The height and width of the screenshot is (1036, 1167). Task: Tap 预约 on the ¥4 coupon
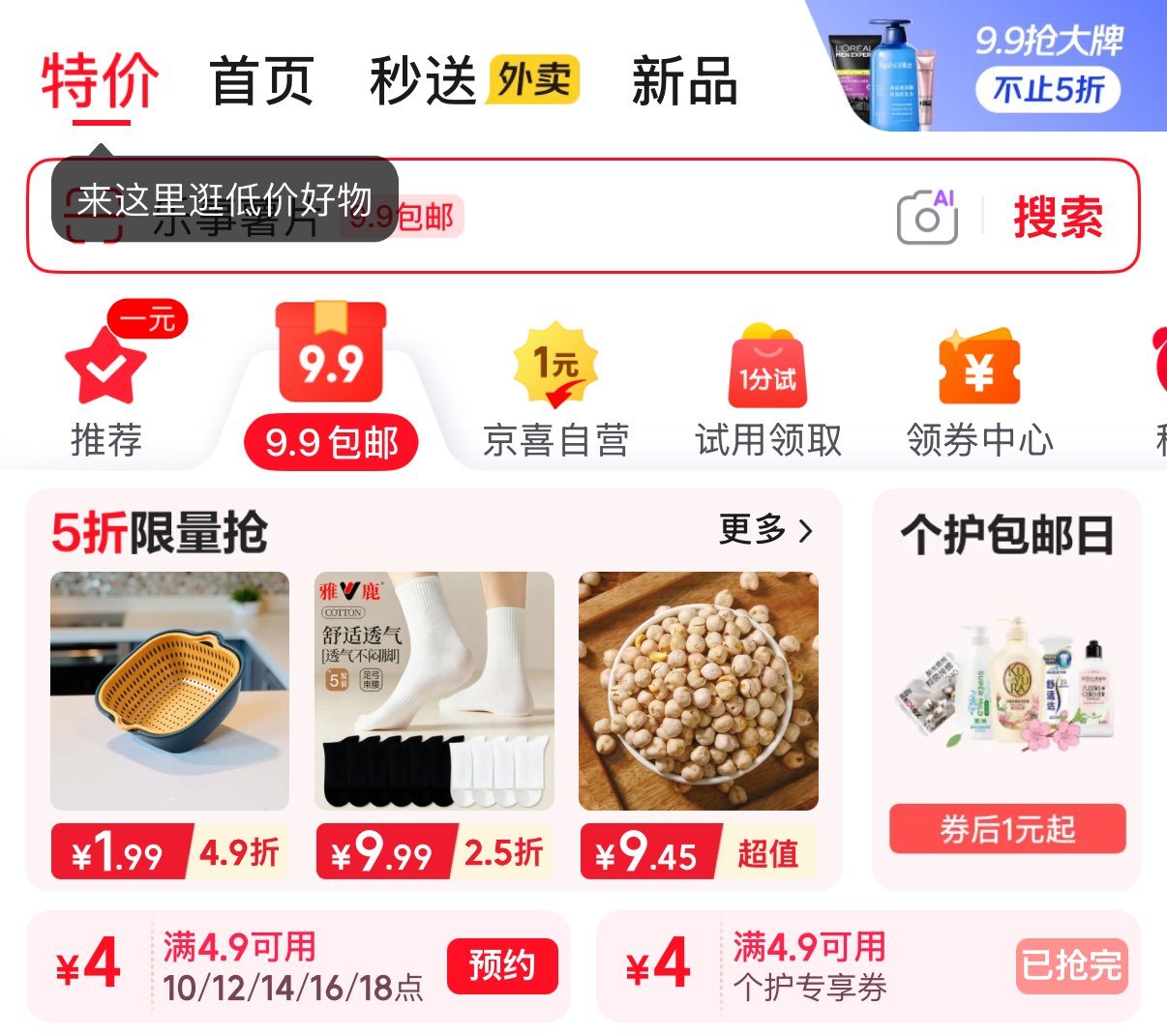[502, 965]
